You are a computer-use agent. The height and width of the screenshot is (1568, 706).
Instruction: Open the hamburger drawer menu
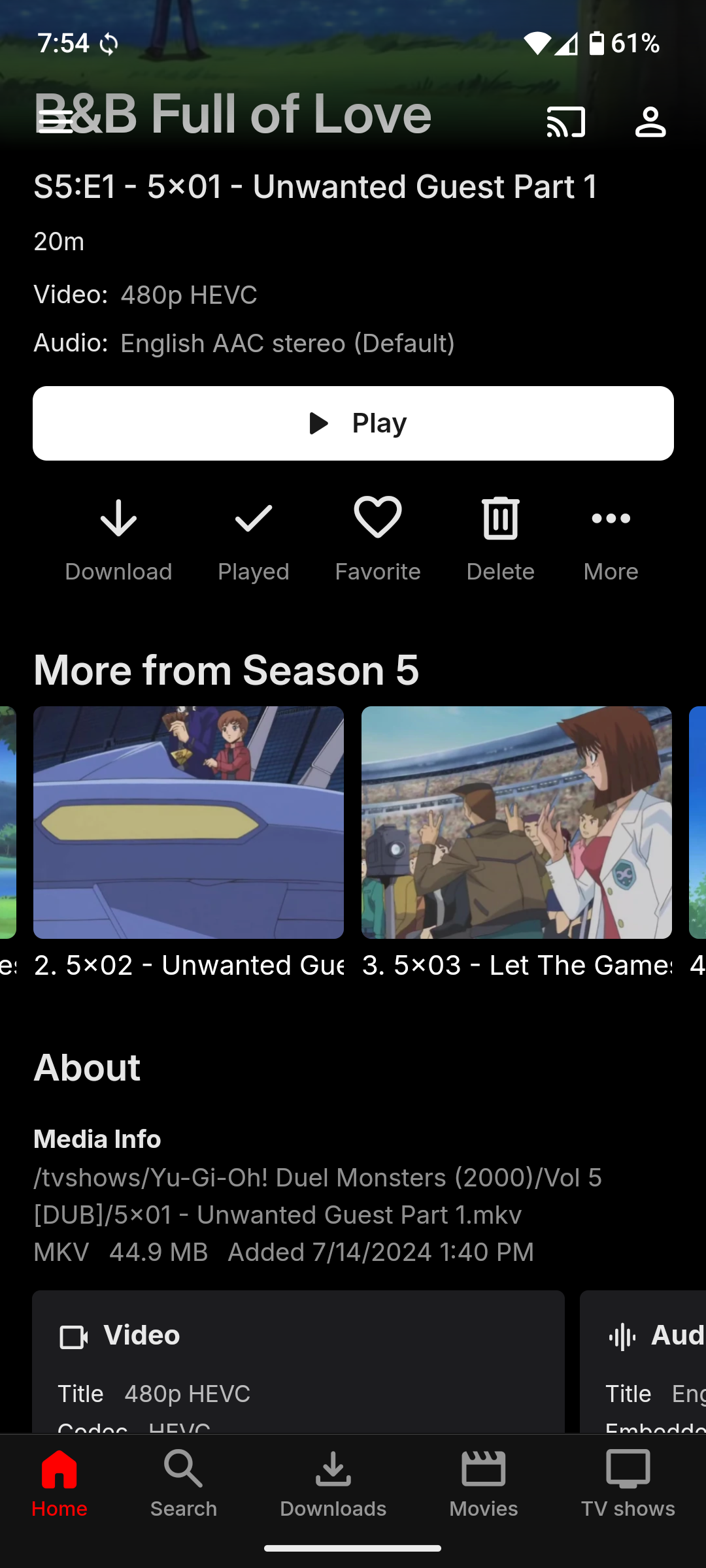tap(56, 122)
